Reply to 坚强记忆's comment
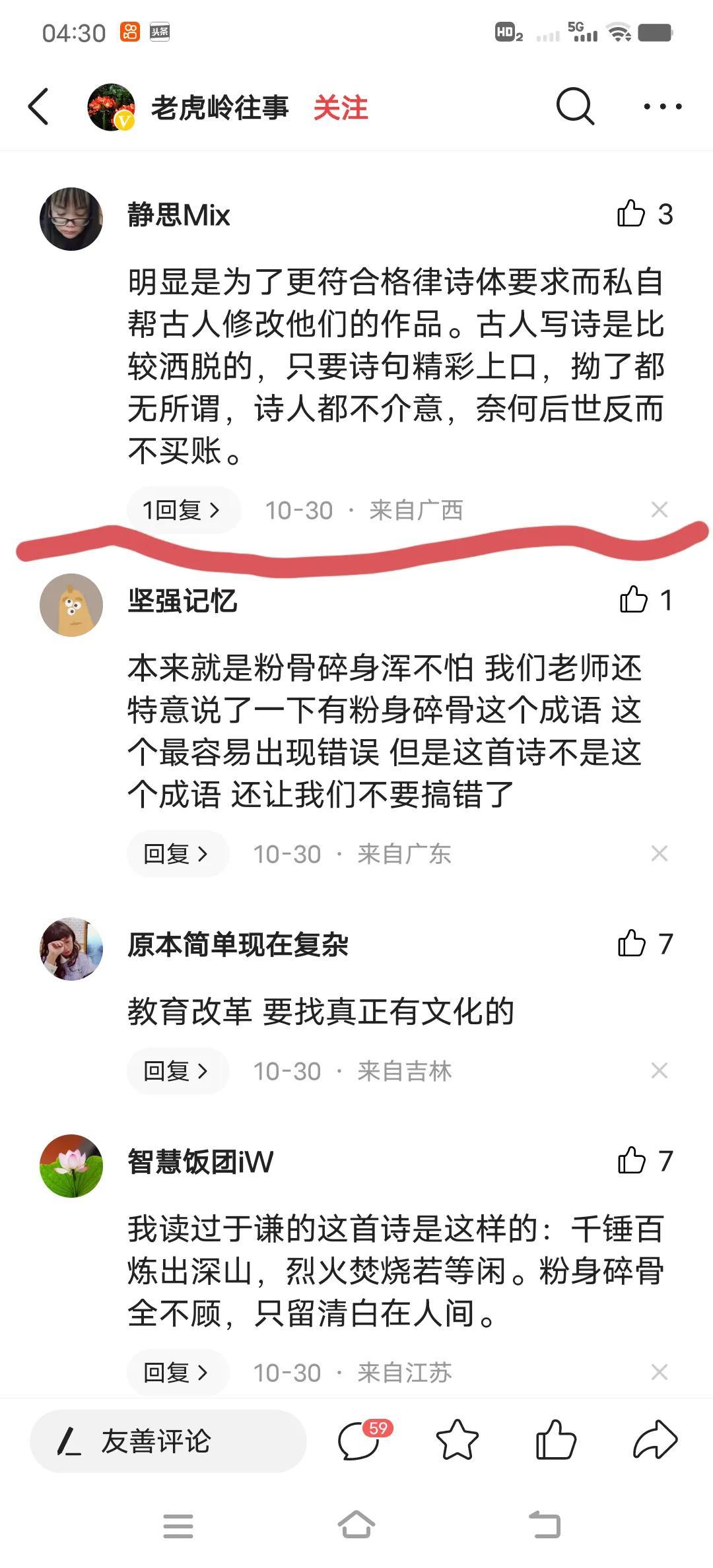Image resolution: width=713 pixels, height=1568 pixels. tap(177, 853)
